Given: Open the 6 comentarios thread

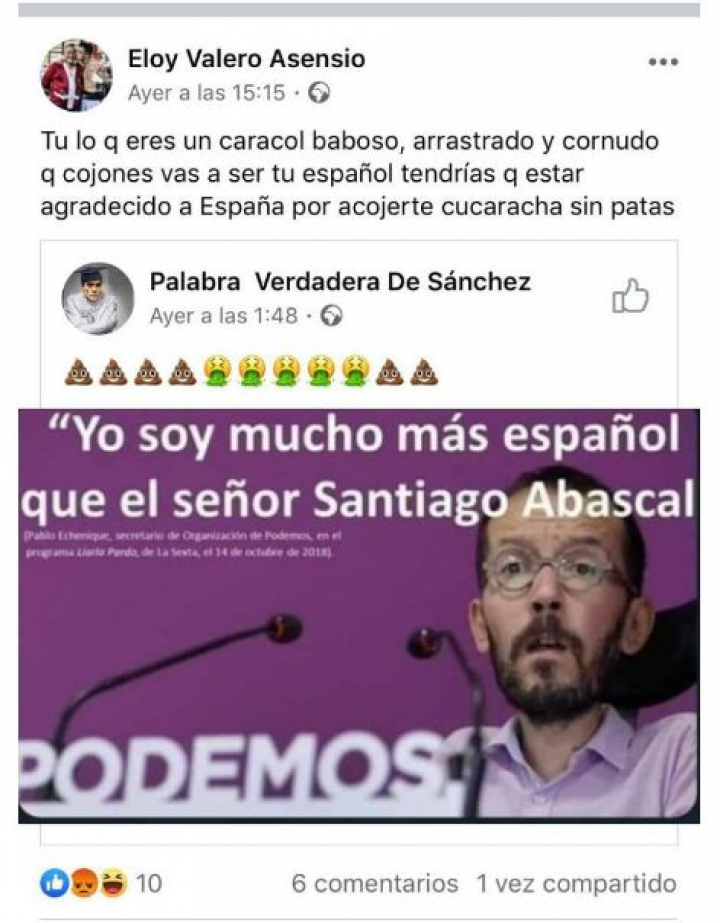Looking at the screenshot, I should click(374, 884).
